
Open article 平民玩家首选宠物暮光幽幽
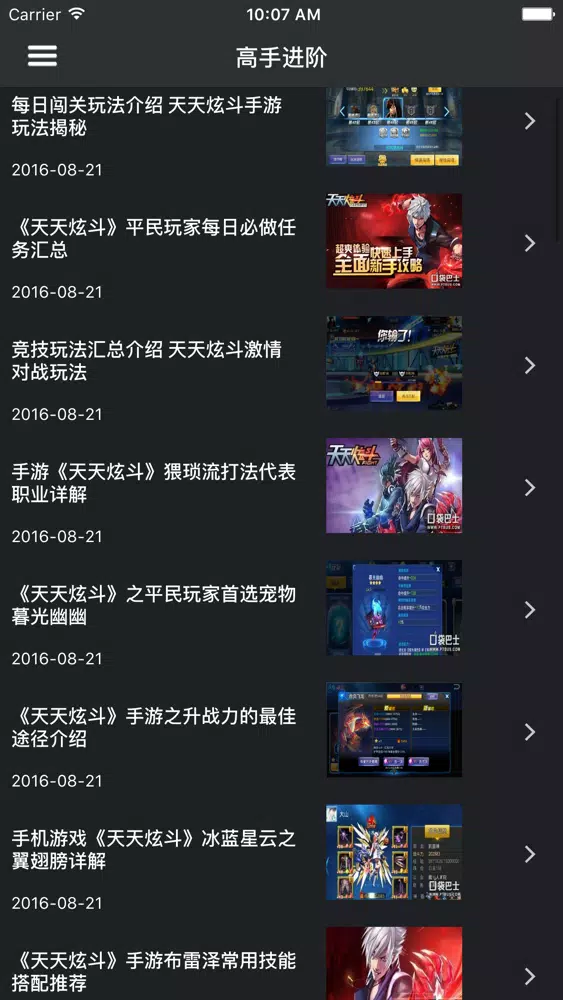(x=281, y=610)
